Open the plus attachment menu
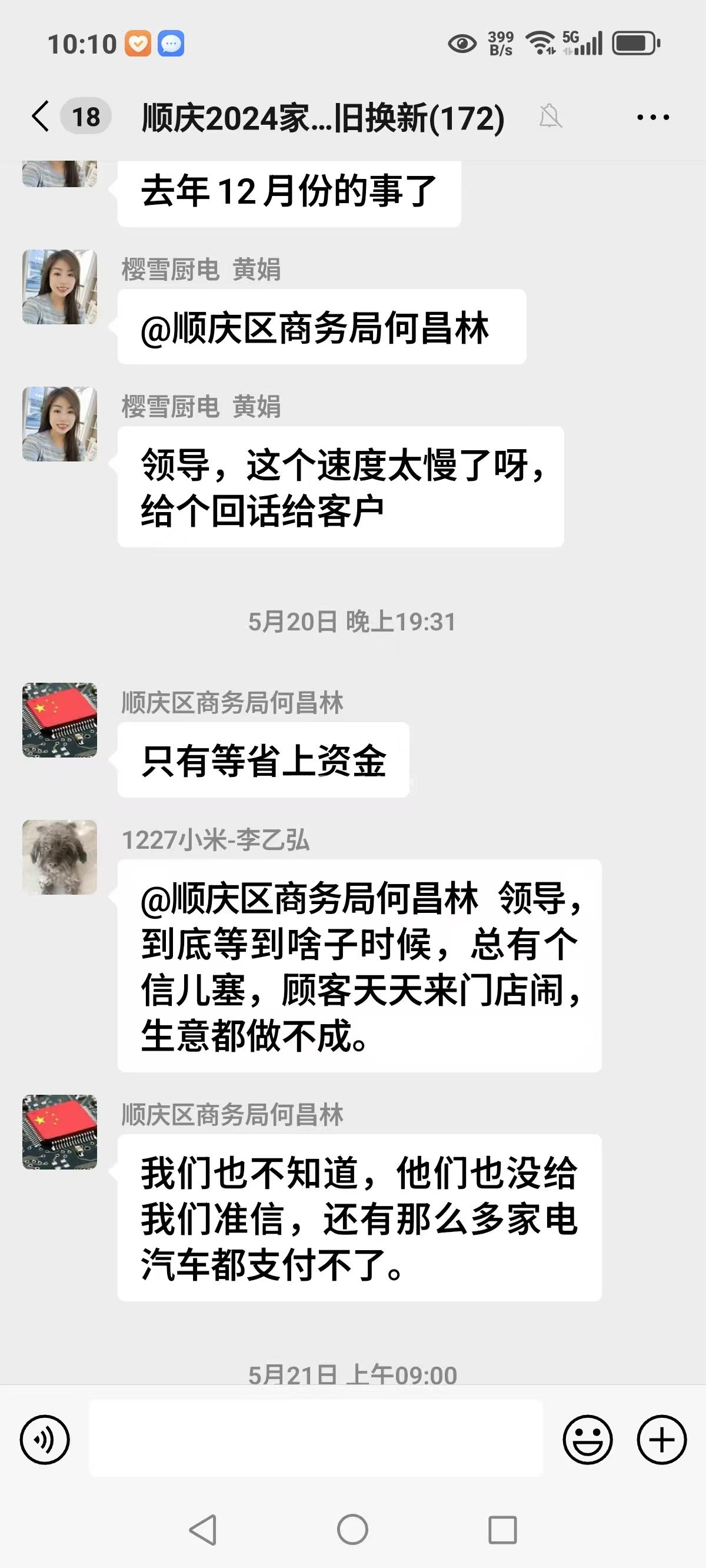 (661, 1440)
